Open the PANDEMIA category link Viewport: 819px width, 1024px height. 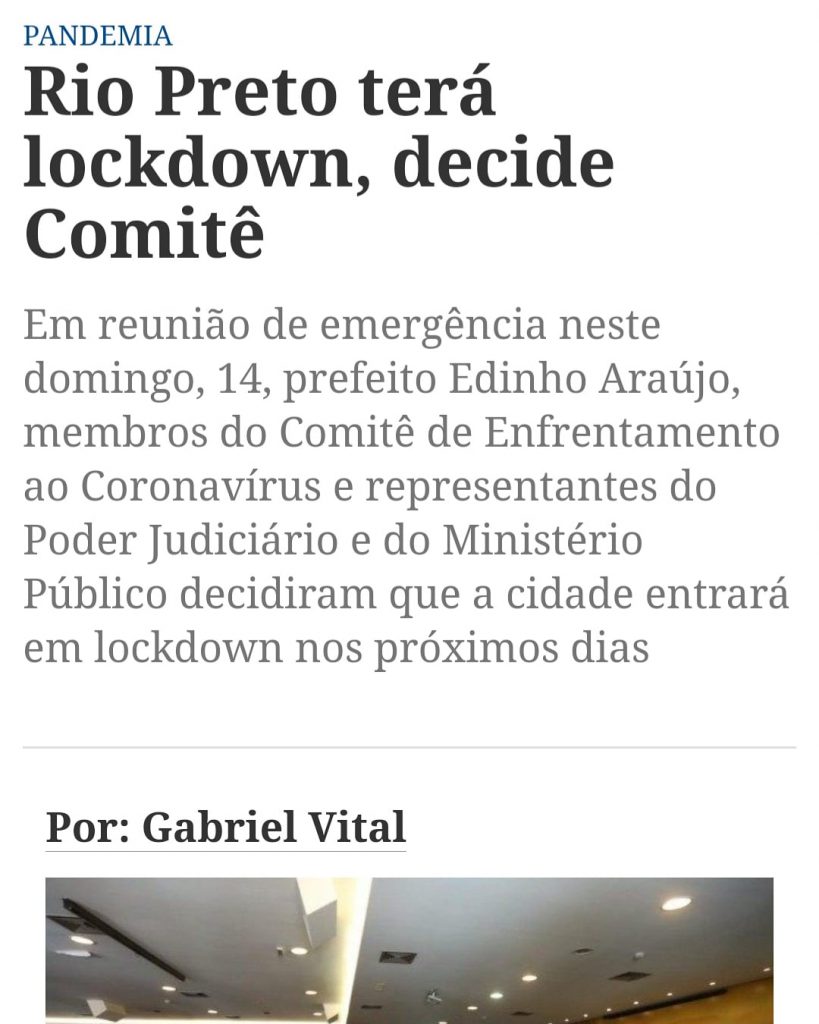pos(98,36)
